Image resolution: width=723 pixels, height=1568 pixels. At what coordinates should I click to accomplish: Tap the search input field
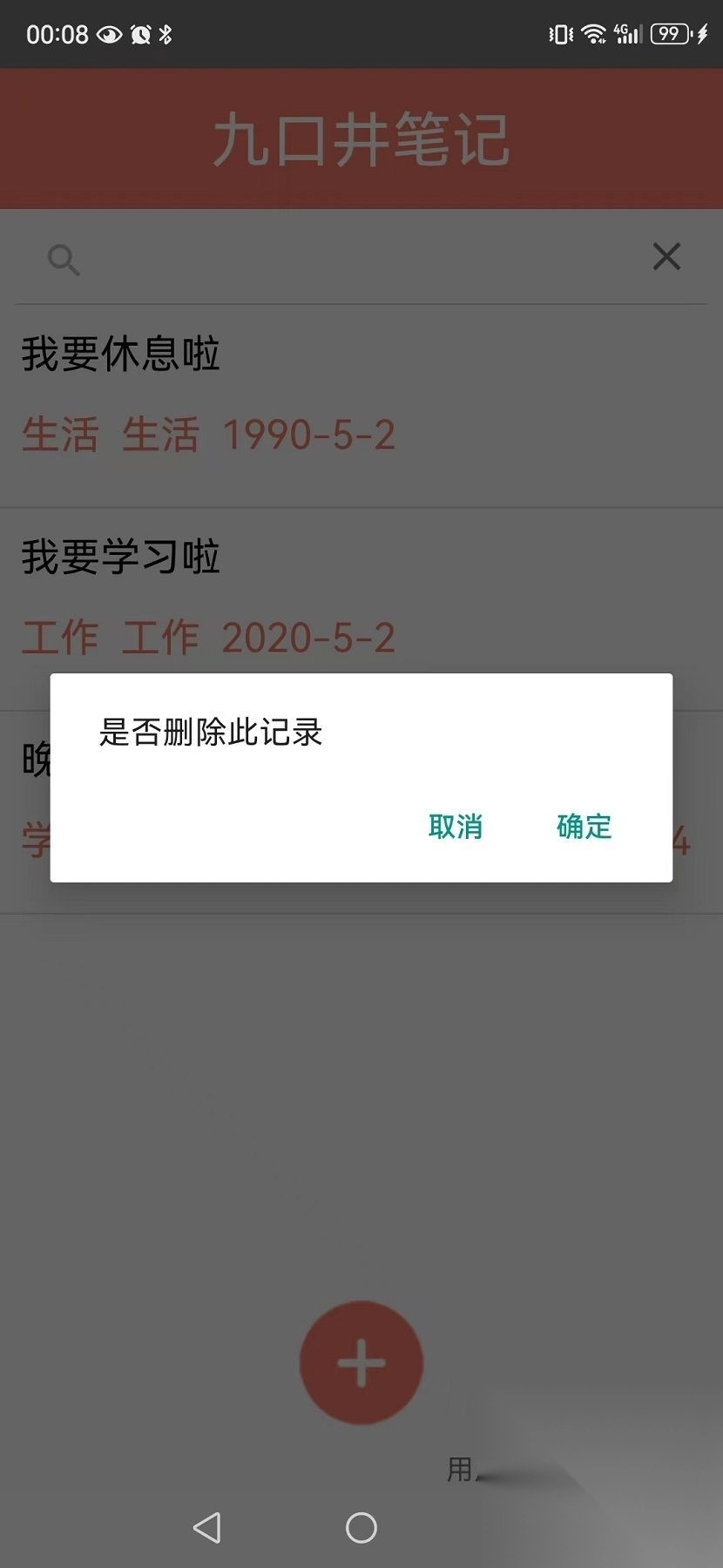point(348,259)
